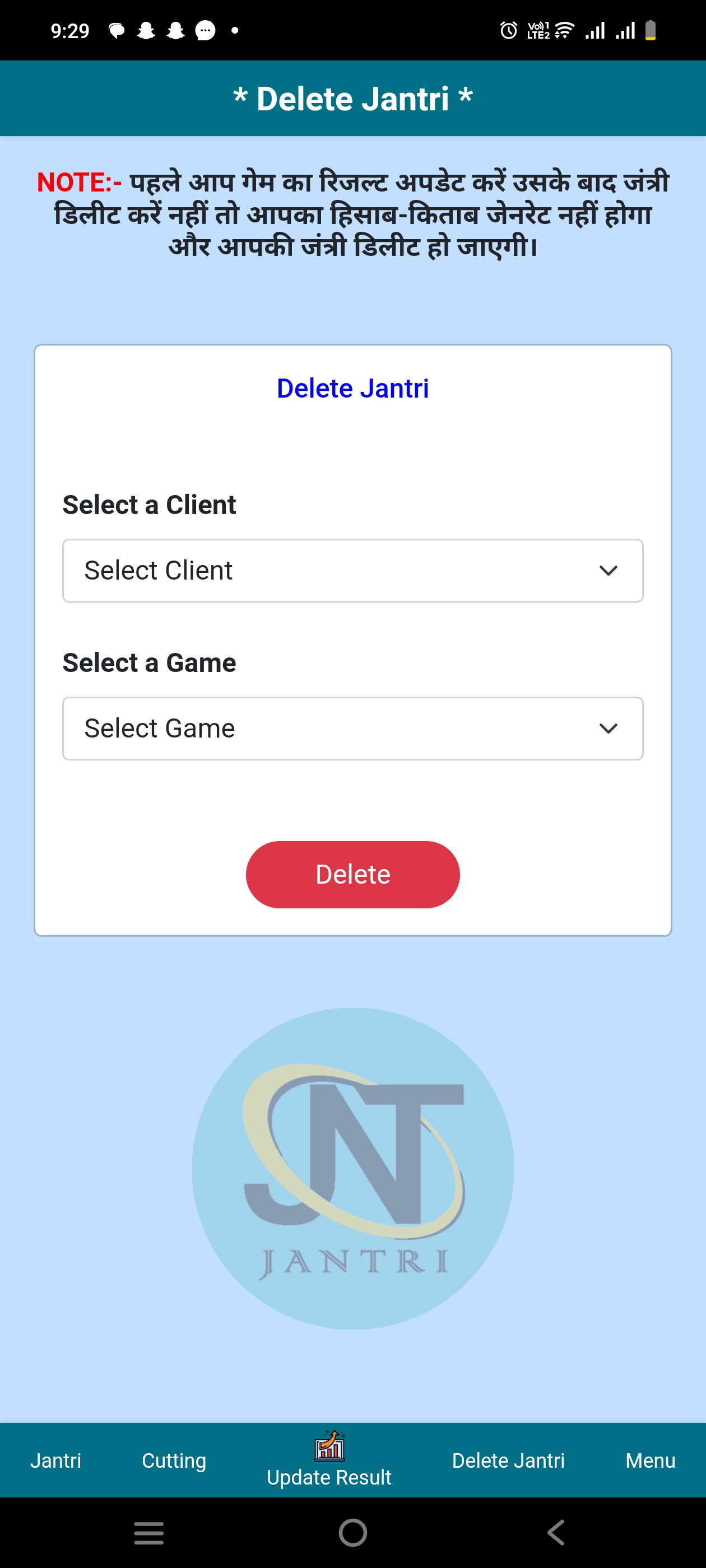Tap the red Delete button
The image size is (706, 1568).
coord(352,874)
